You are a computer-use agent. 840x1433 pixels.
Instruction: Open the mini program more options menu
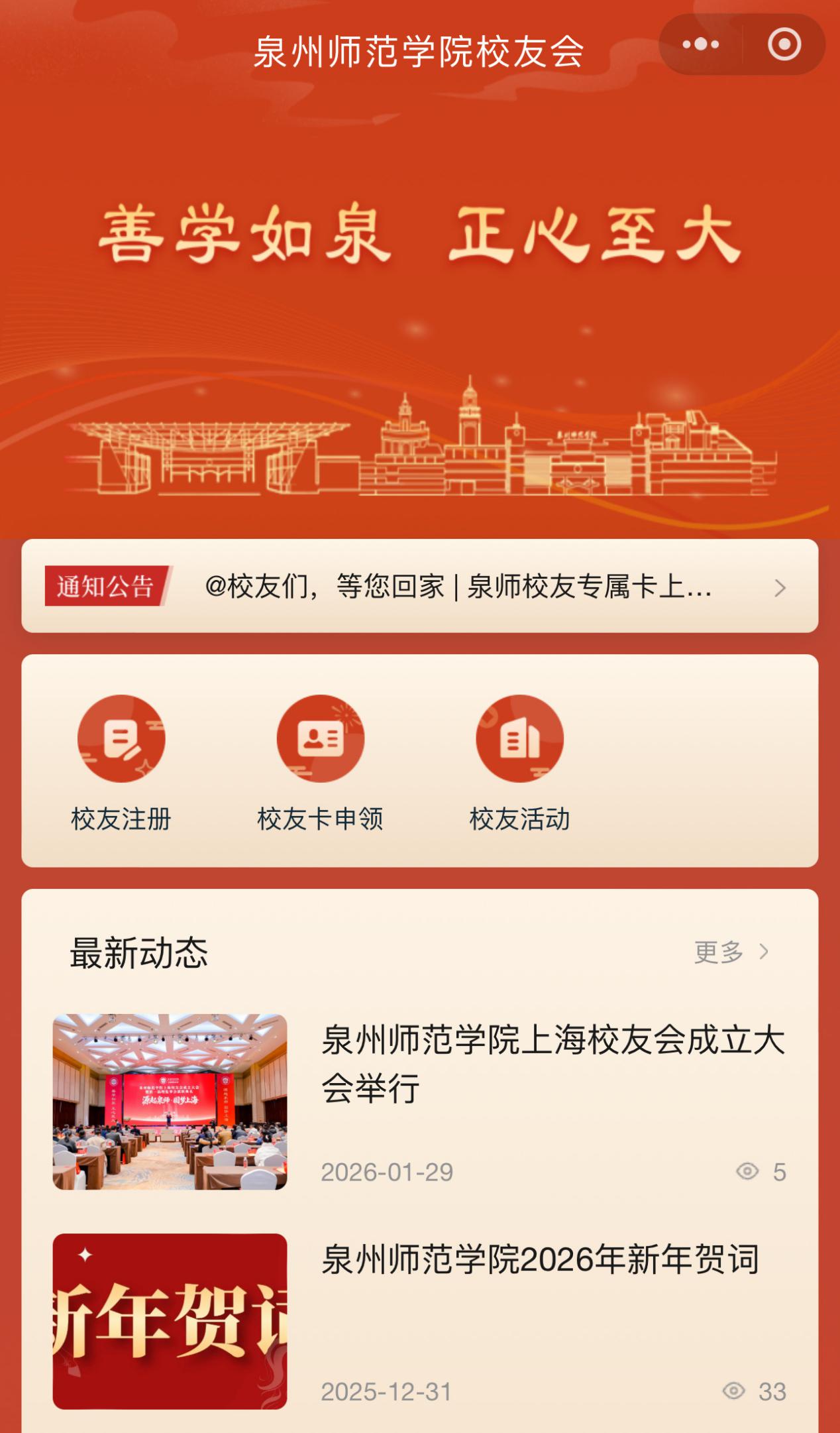701,44
